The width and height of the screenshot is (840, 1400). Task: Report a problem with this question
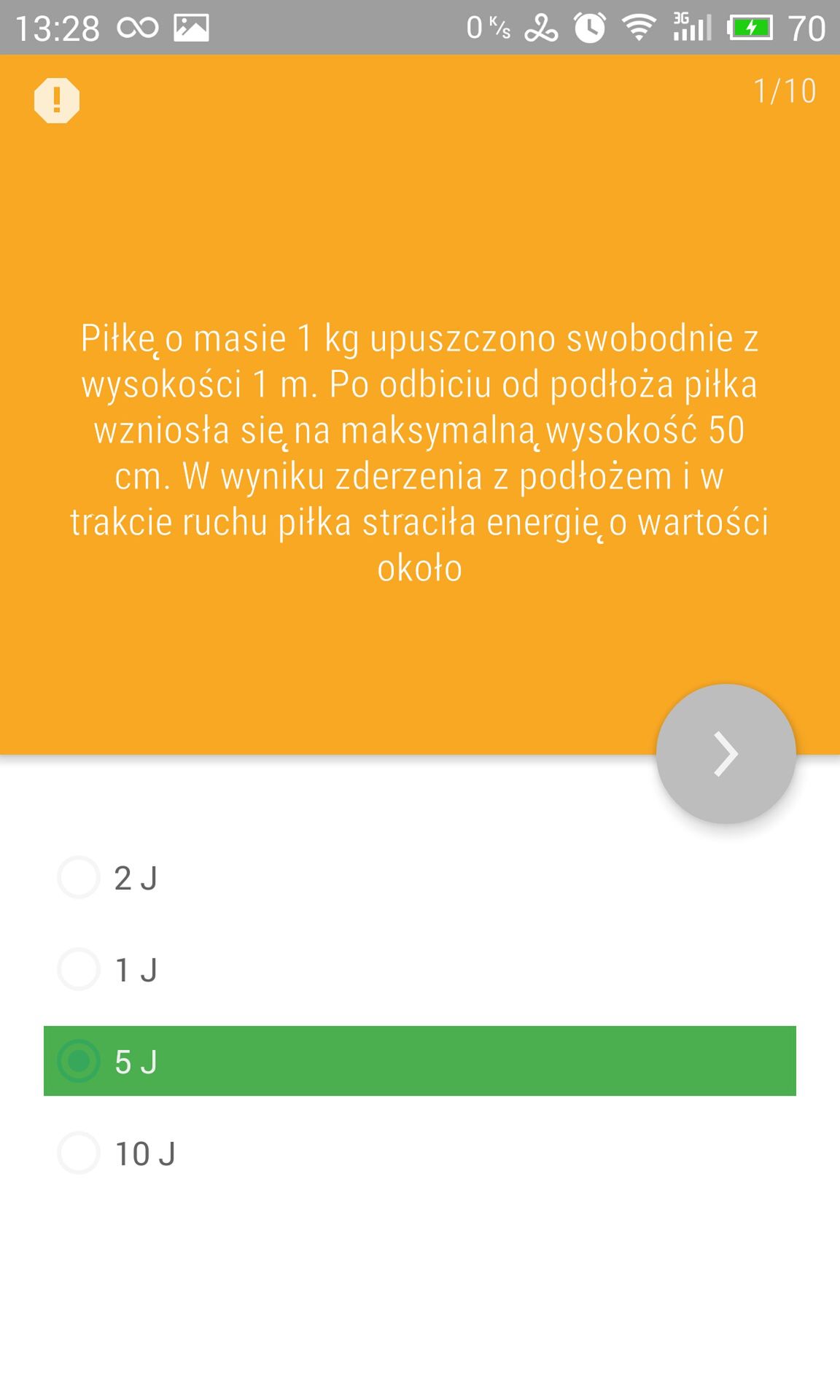tap(57, 101)
